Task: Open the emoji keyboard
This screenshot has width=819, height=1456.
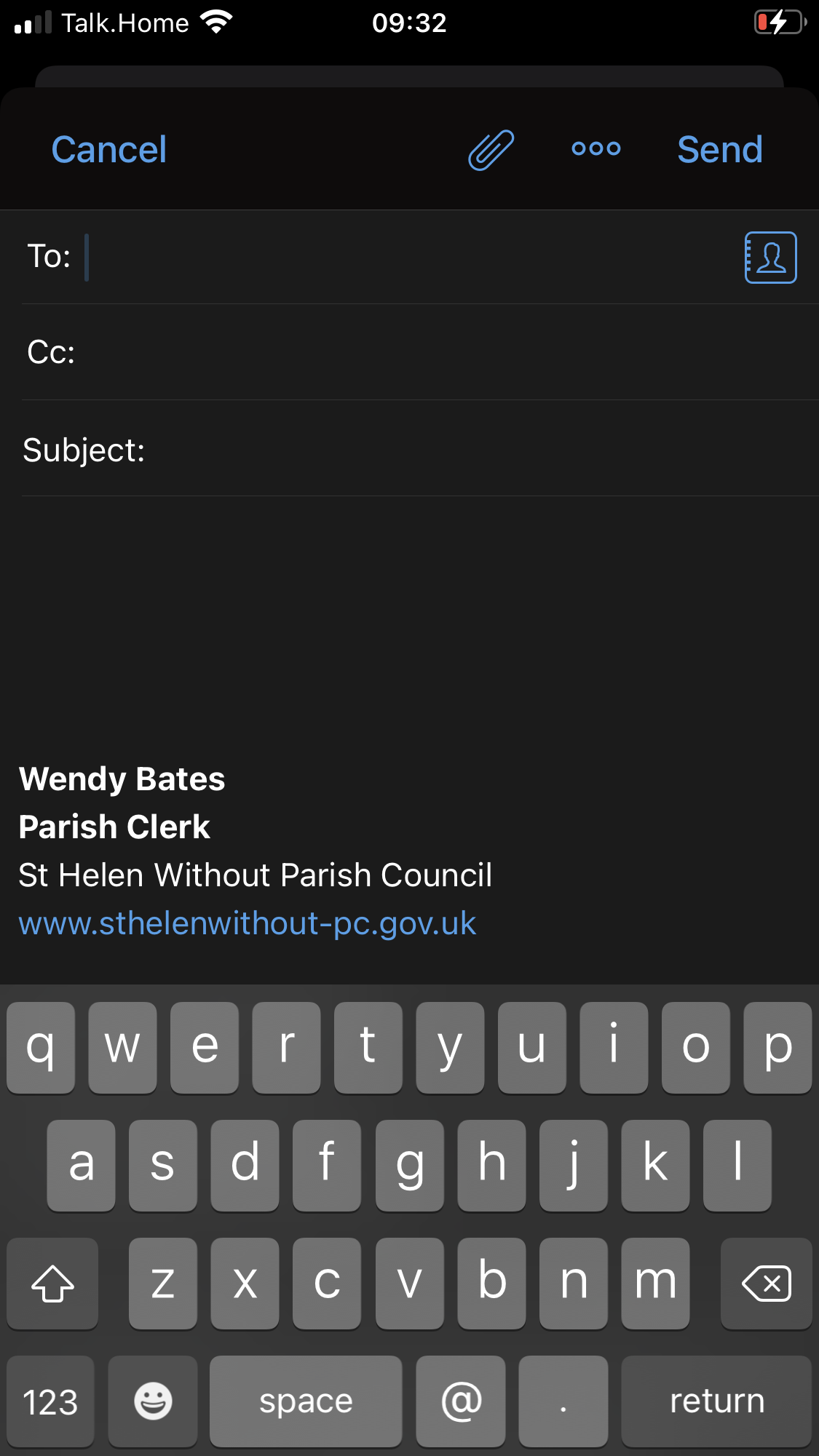Action: (x=153, y=1401)
